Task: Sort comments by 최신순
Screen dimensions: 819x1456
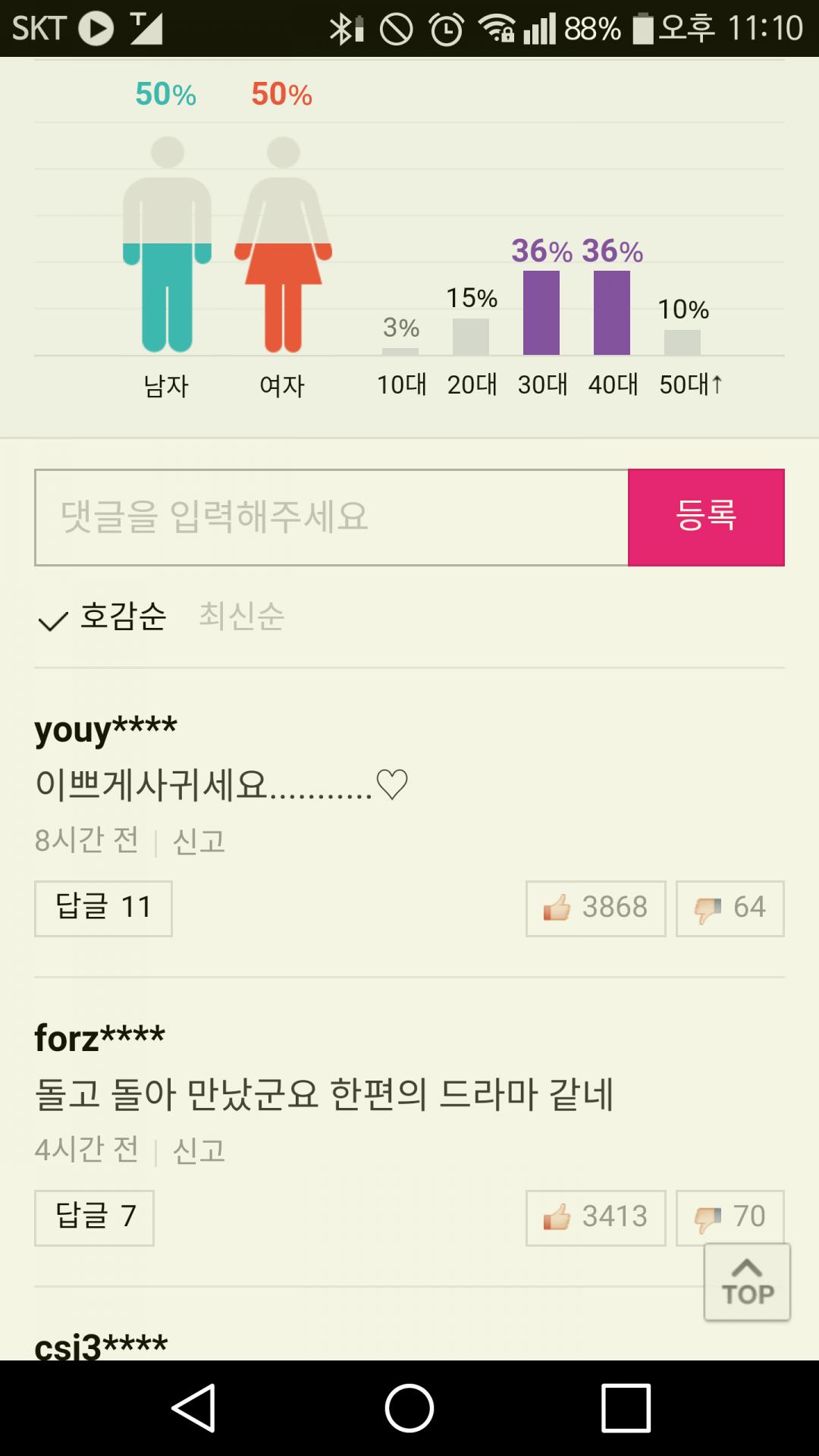Action: tap(241, 616)
